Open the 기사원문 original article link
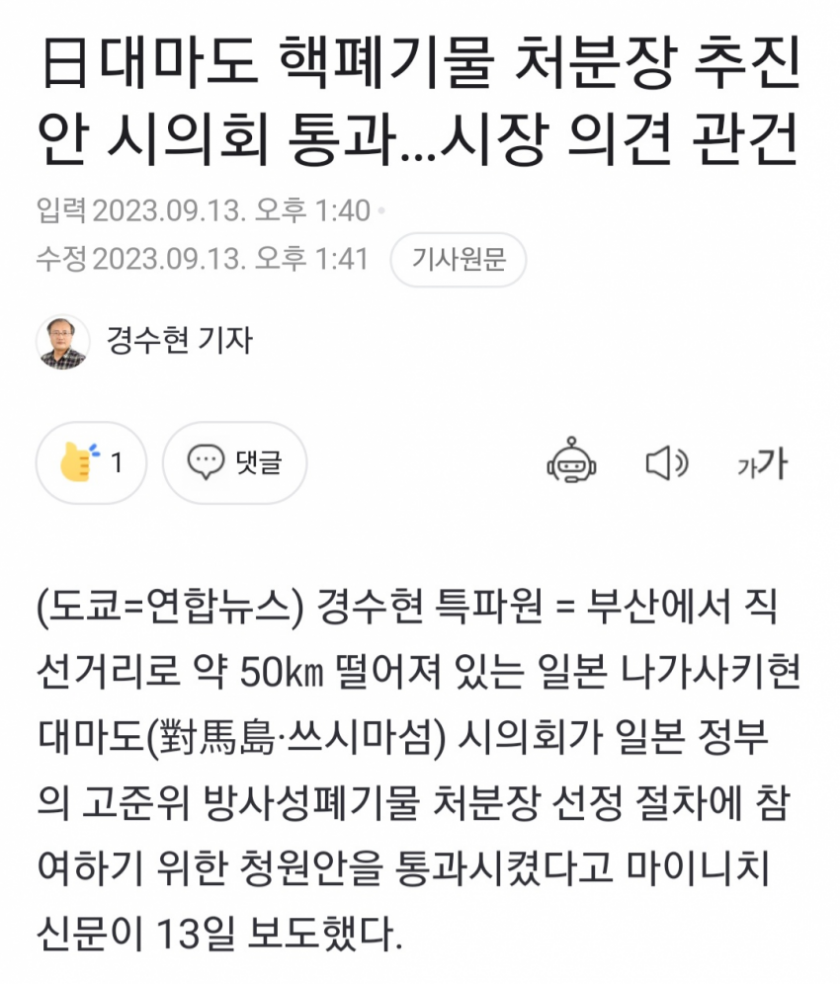Screen dimensions: 840x984 click(460, 260)
